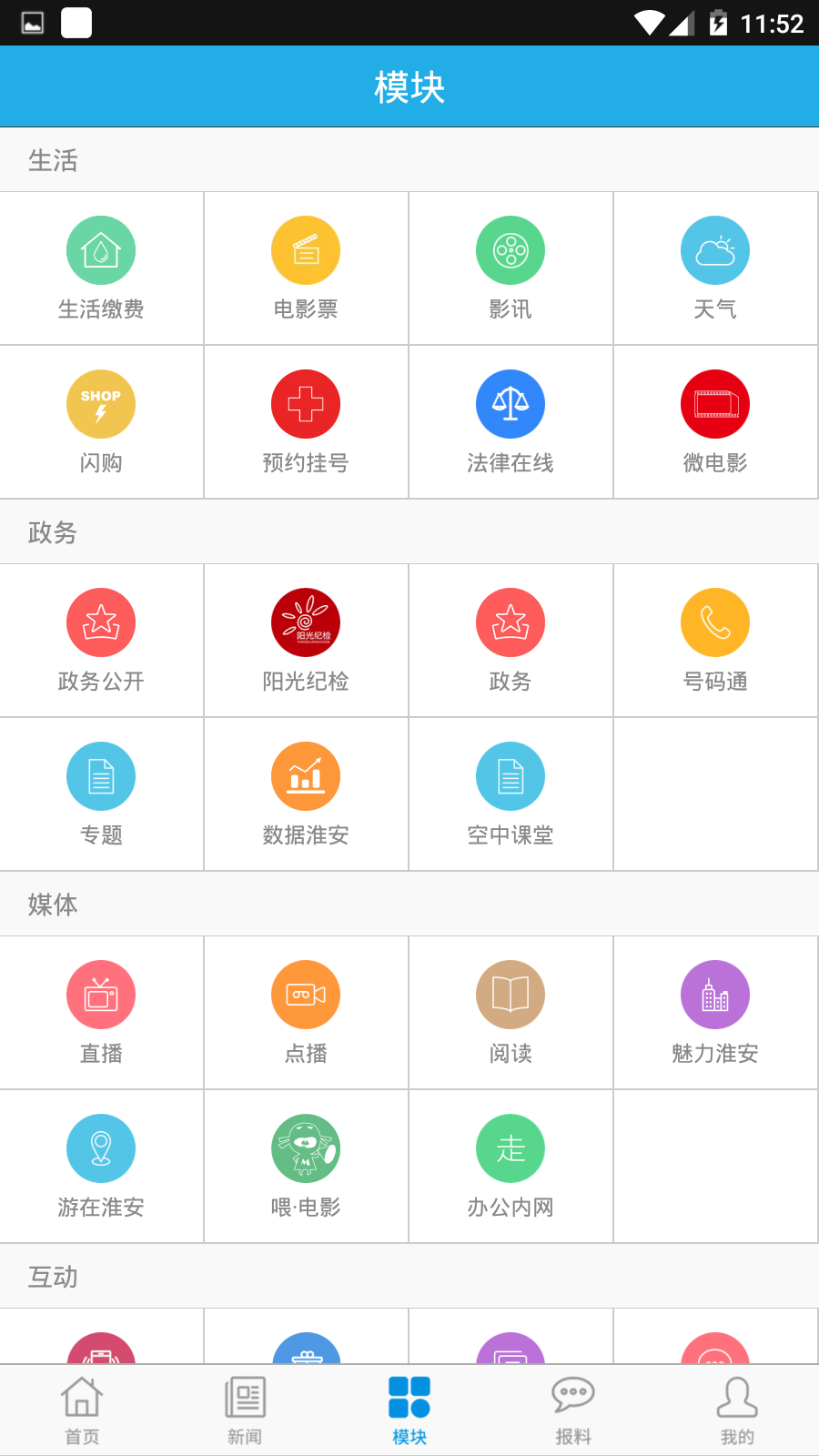Launch the 微电影 micro film module
The image size is (819, 1456).
click(715, 421)
